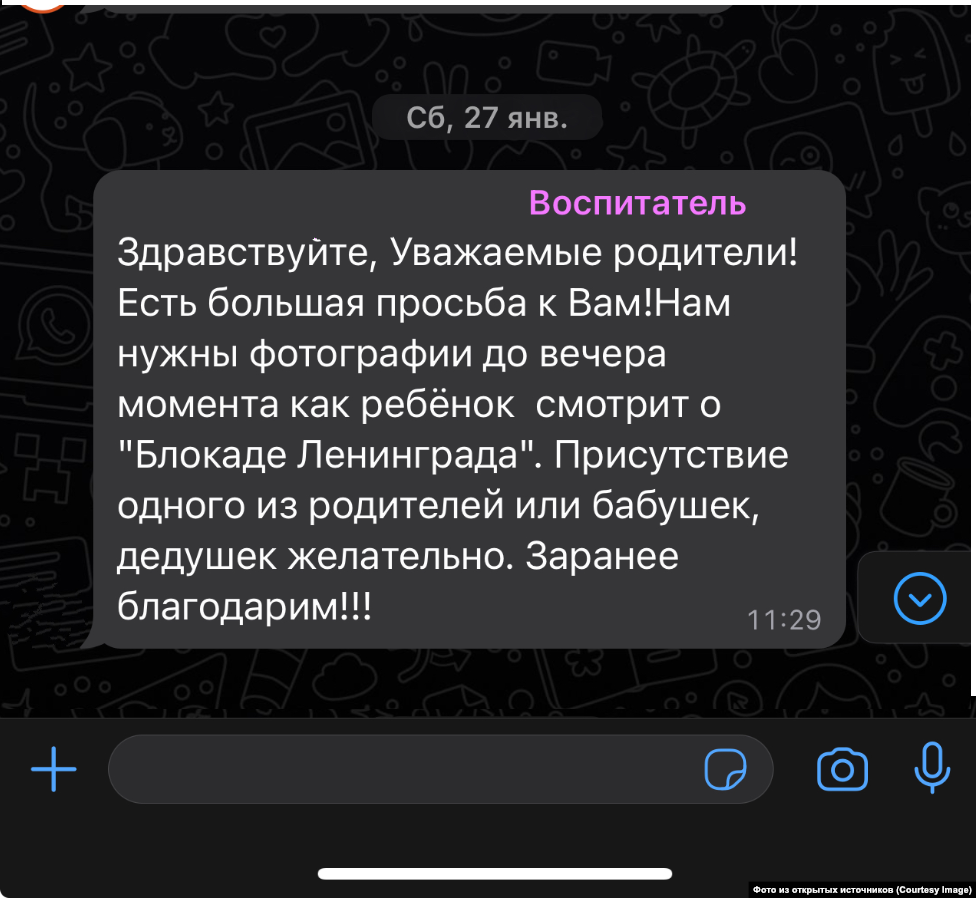Focus the message text input field

[400, 769]
